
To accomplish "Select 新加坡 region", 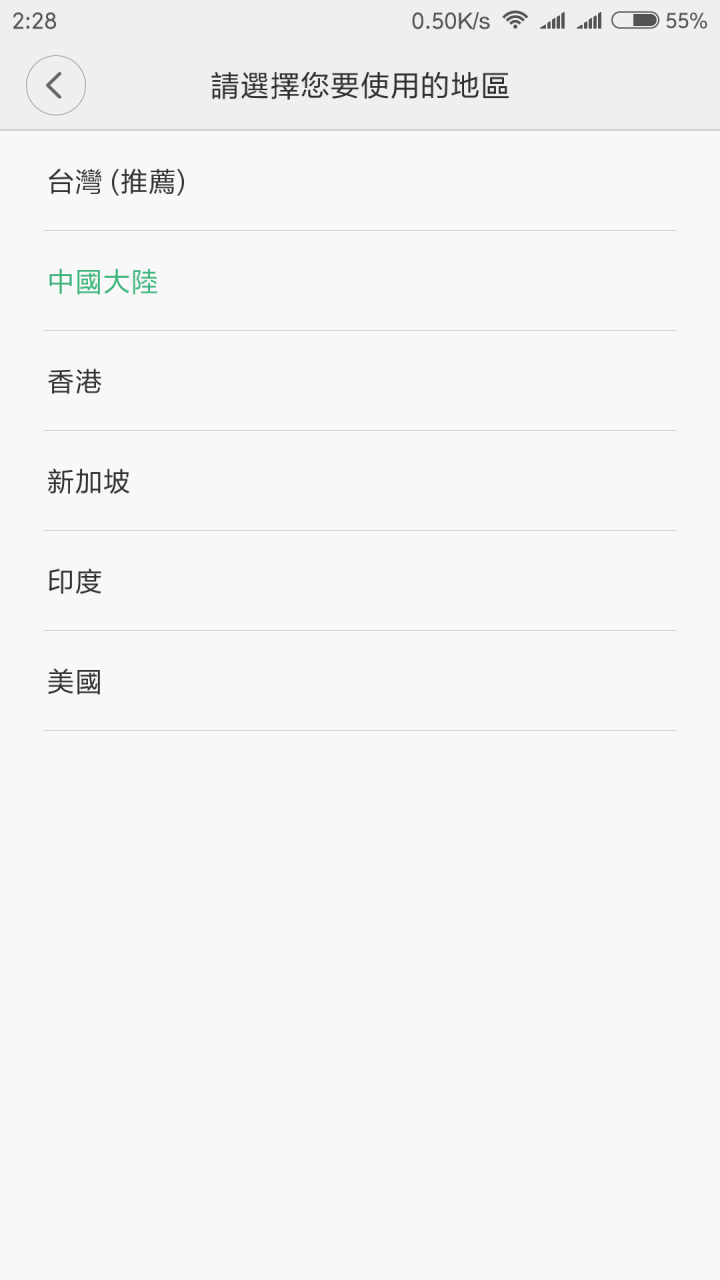I will click(89, 482).
